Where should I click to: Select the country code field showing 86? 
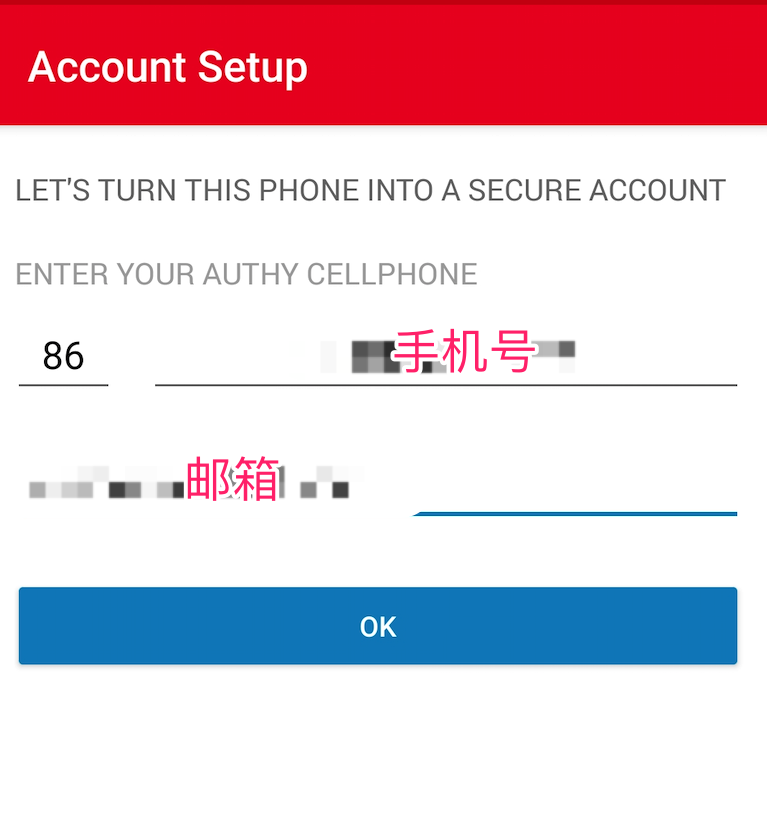[62, 356]
